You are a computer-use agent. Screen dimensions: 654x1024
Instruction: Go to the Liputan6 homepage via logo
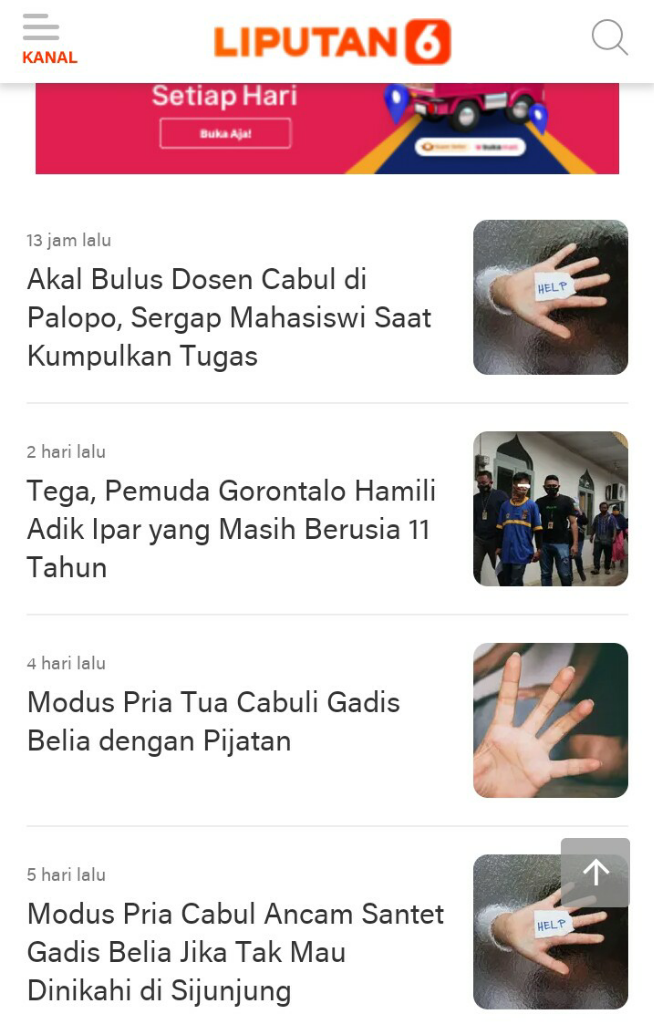point(331,41)
